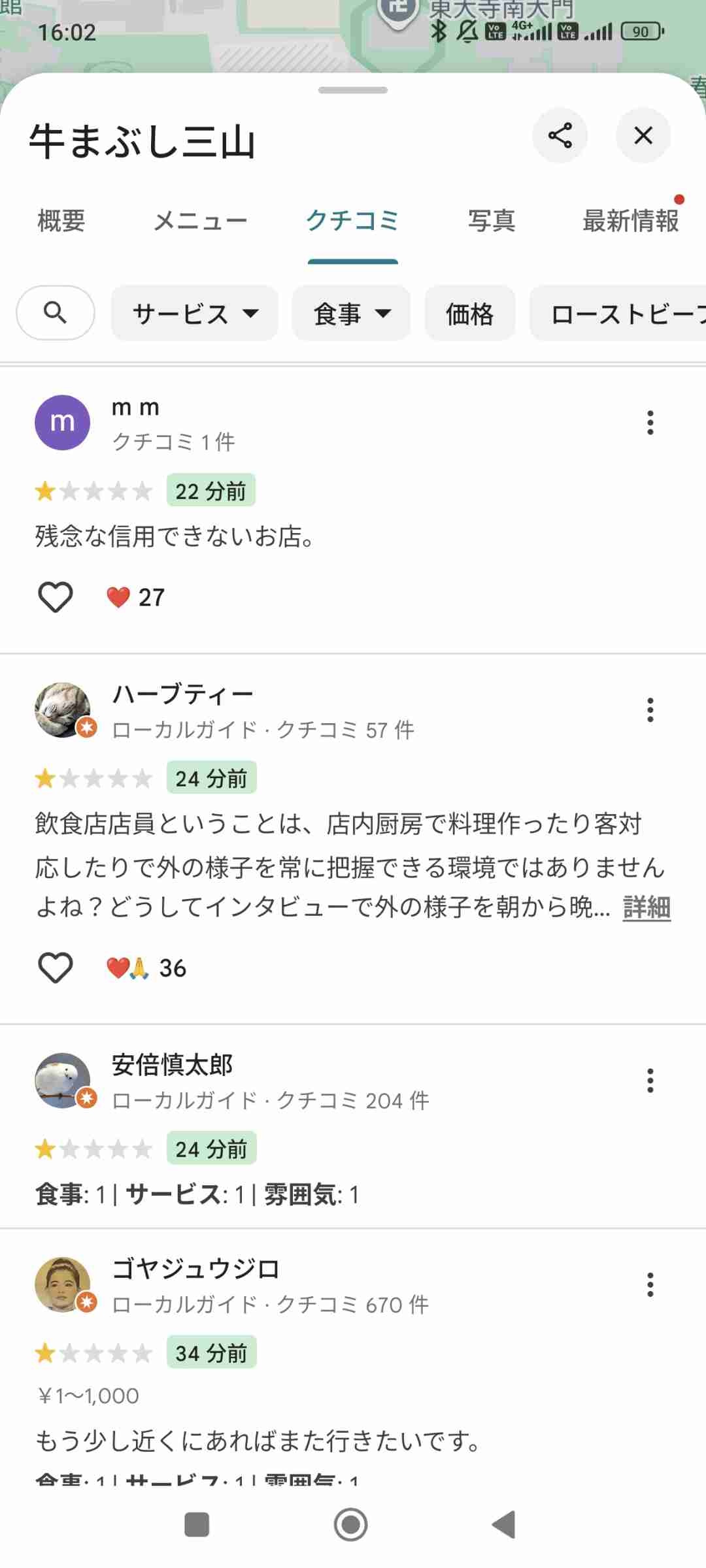Image resolution: width=706 pixels, height=1568 pixels.
Task: Open overflow menu on m m's review
Action: [650, 423]
